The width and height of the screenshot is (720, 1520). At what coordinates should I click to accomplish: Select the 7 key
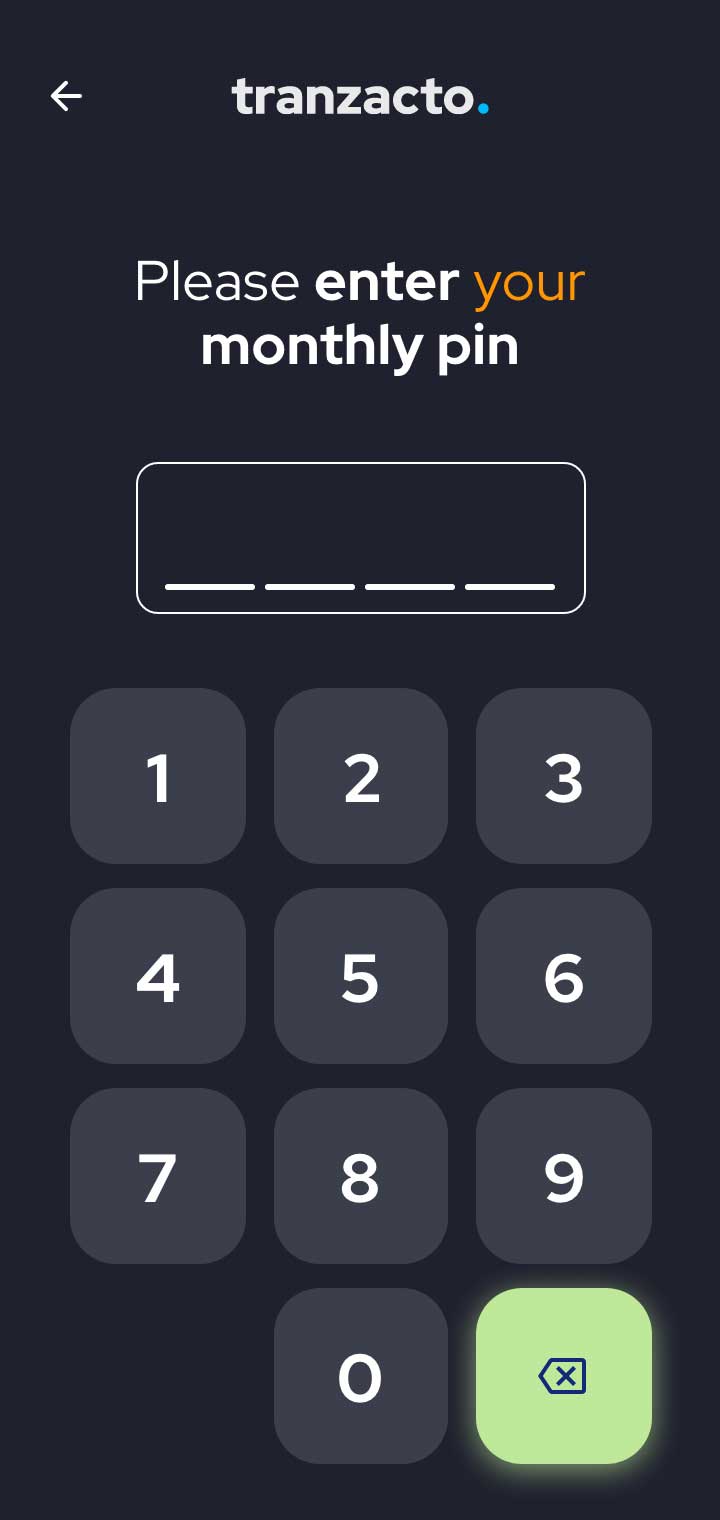coord(158,1176)
